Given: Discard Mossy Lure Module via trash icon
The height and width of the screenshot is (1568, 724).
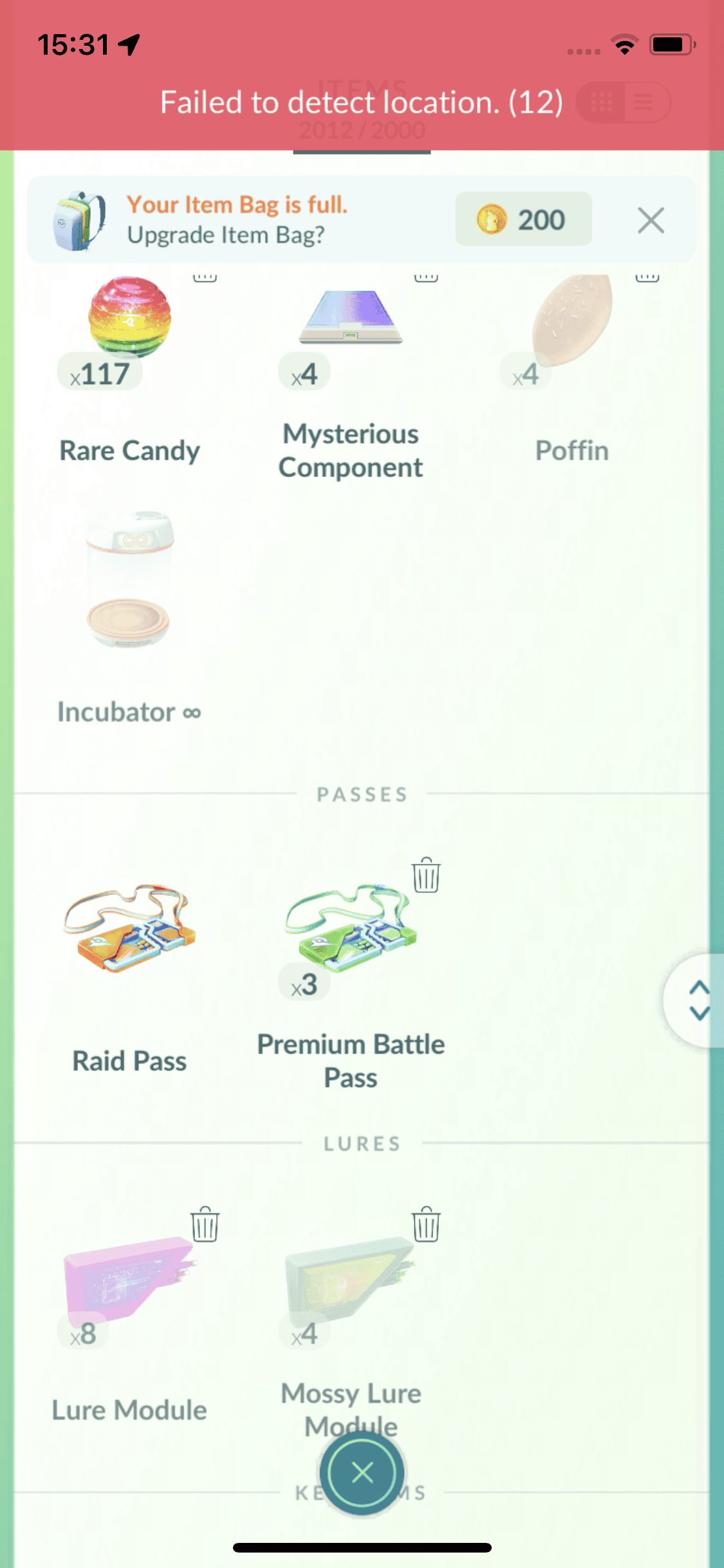Looking at the screenshot, I should point(426,1224).
